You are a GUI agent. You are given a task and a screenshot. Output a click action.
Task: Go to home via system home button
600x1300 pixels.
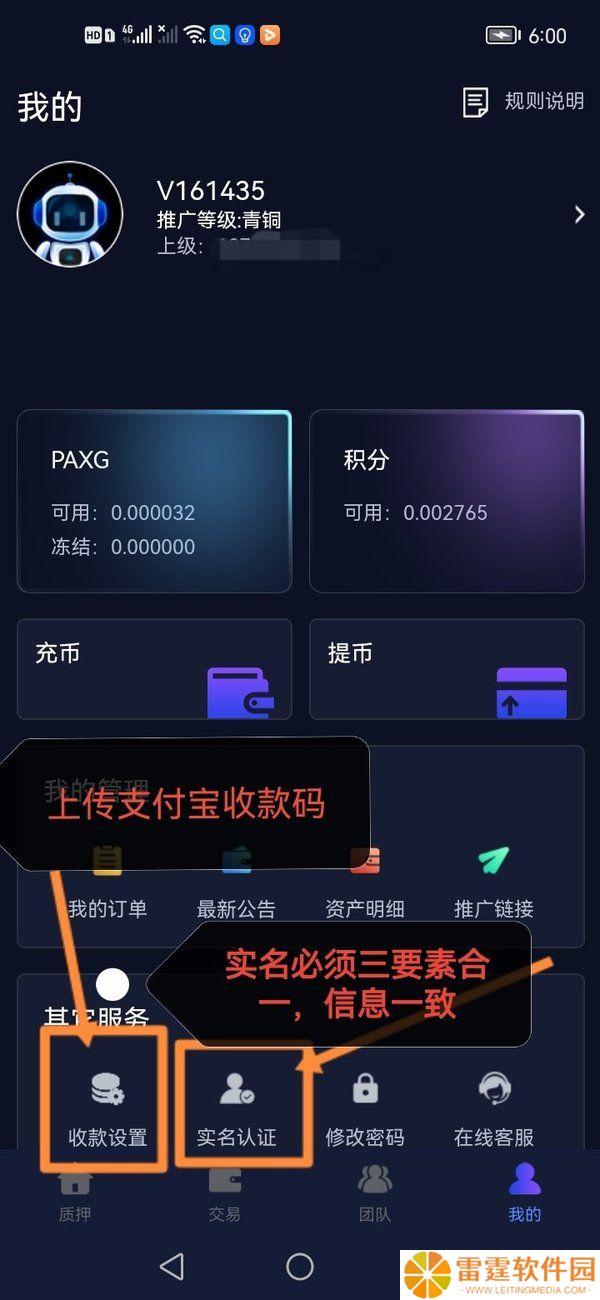(x=300, y=1266)
